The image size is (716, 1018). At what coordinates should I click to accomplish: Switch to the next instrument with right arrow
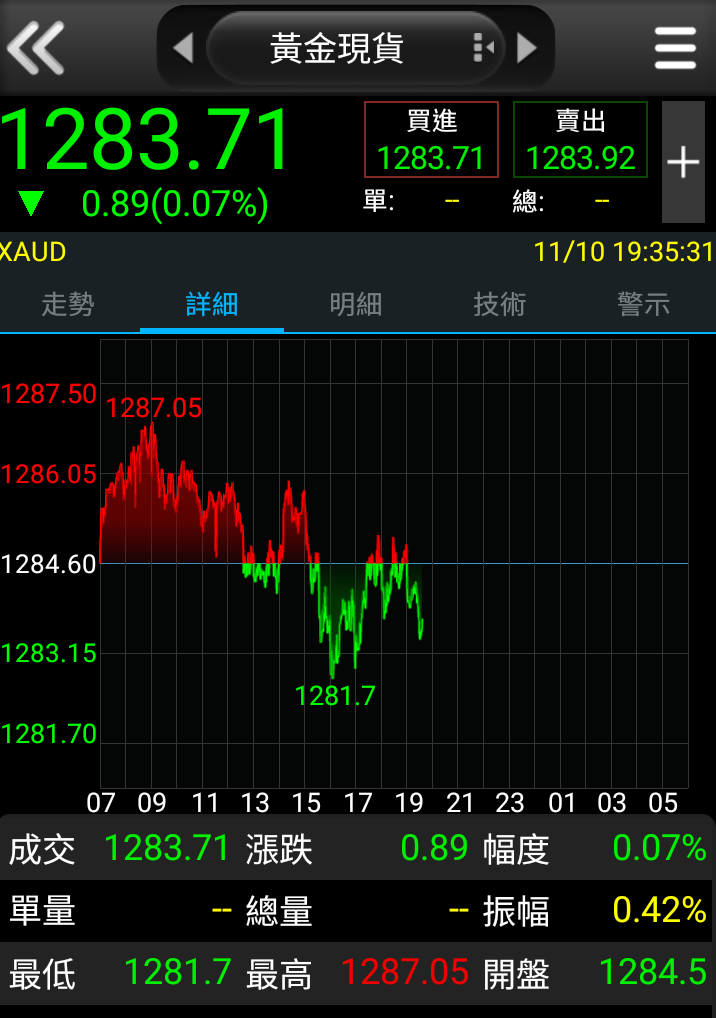coord(527,47)
